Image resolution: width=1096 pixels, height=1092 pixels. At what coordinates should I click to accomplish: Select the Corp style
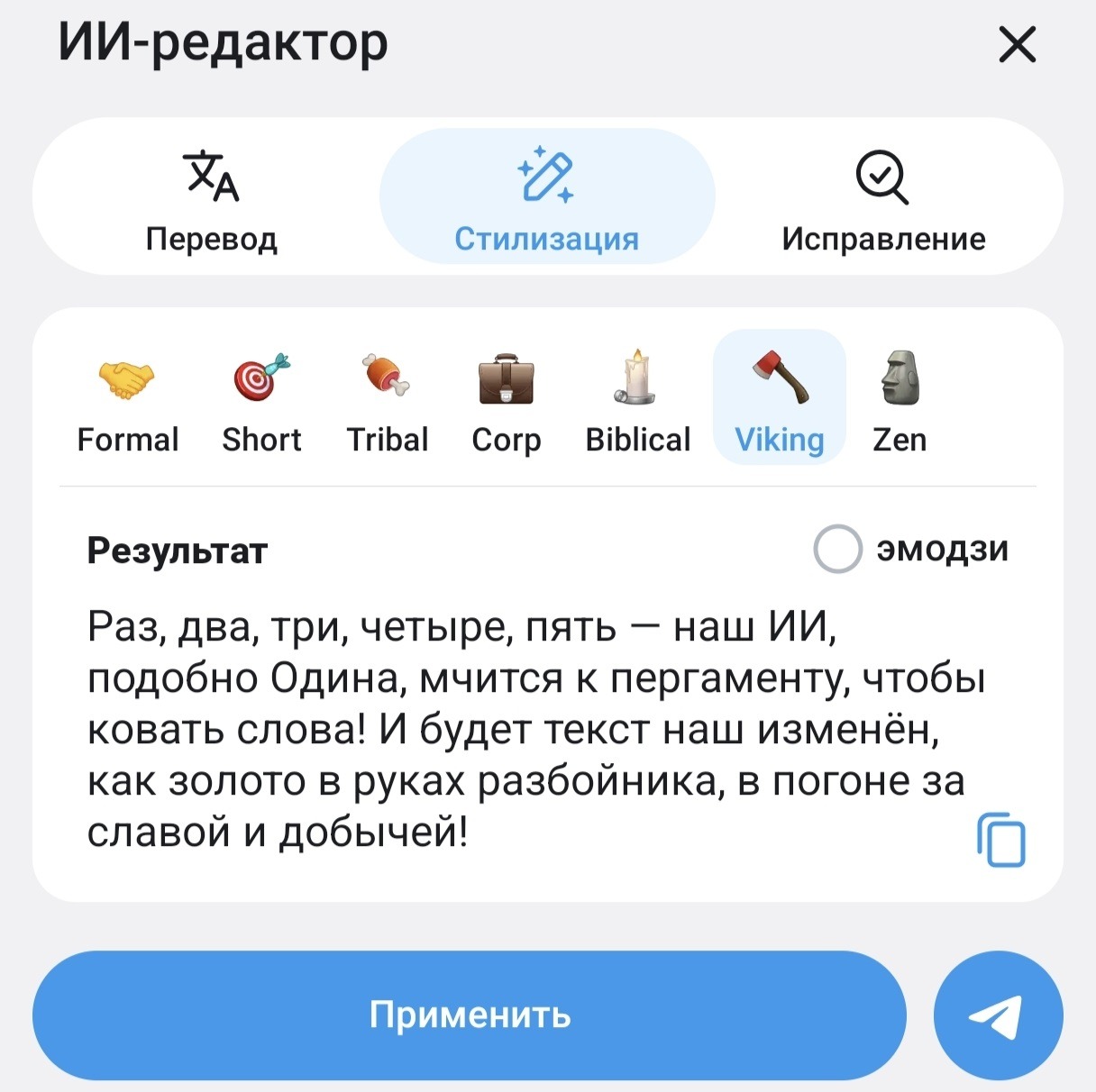[x=507, y=400]
